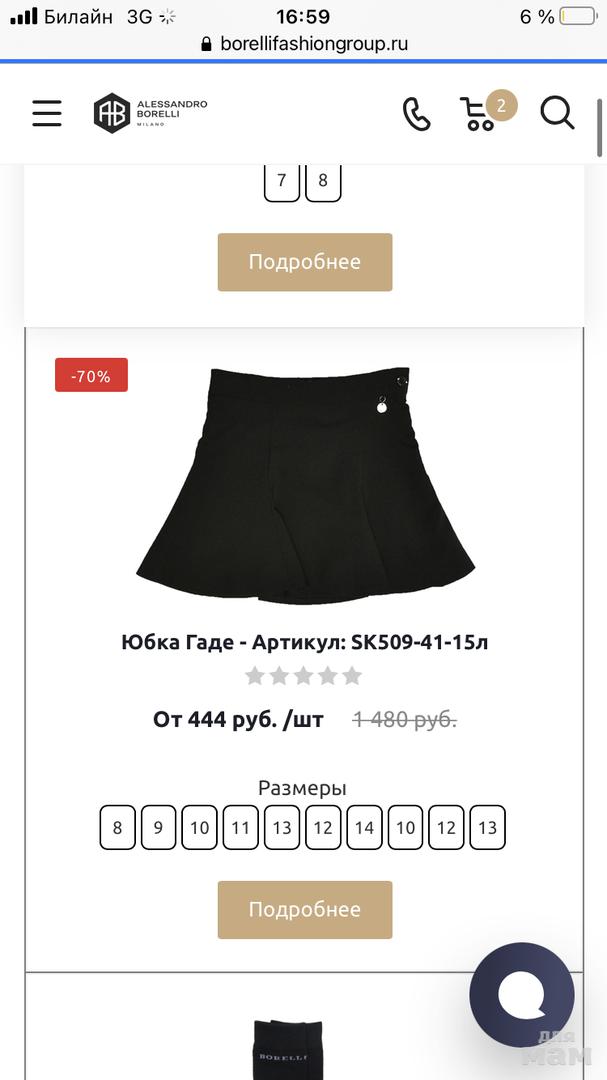The height and width of the screenshot is (1080, 607).
Task: Open the shopping cart
Action: (x=482, y=113)
